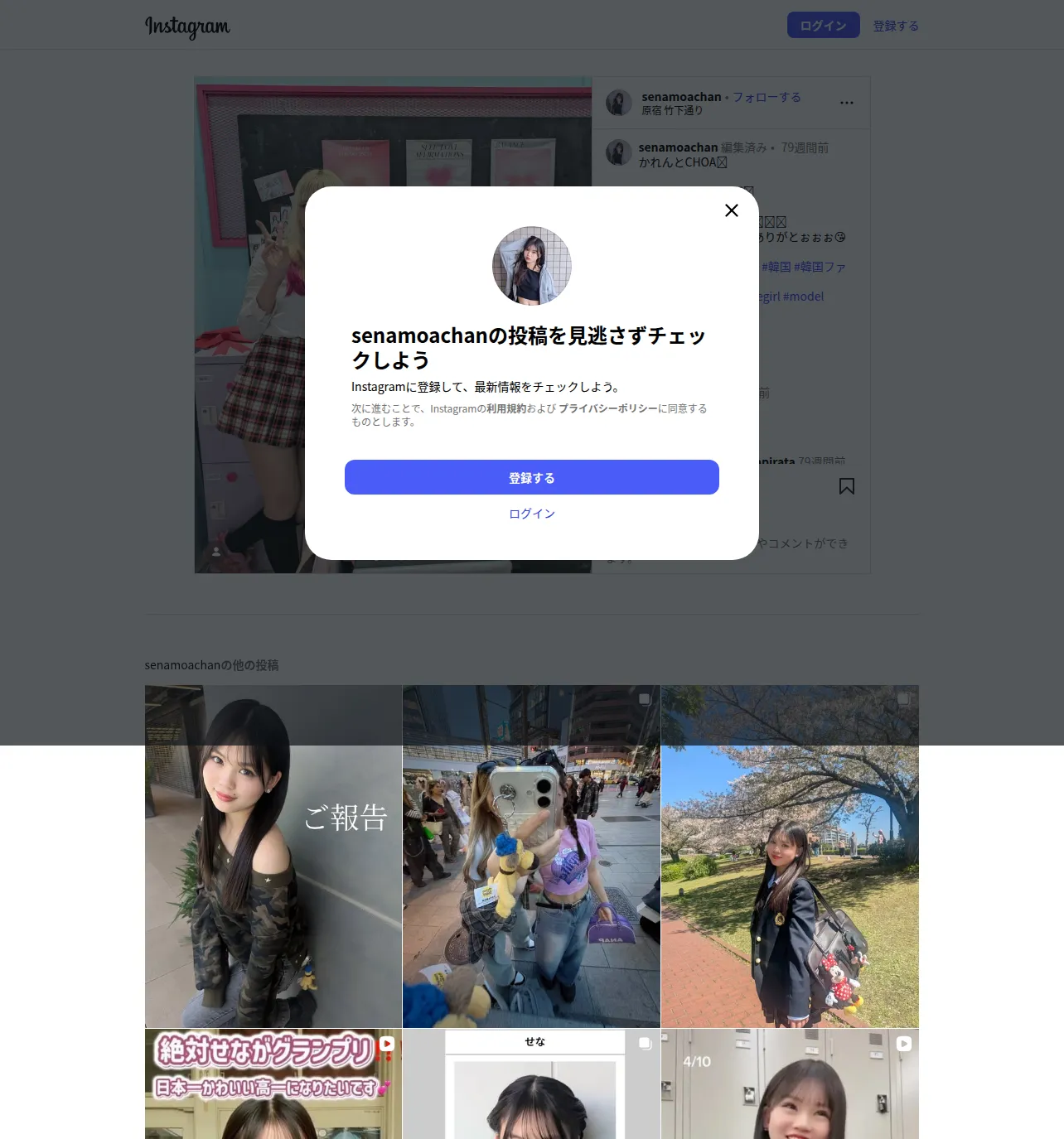Bookmark this post
1064x1139 pixels.
tap(846, 486)
